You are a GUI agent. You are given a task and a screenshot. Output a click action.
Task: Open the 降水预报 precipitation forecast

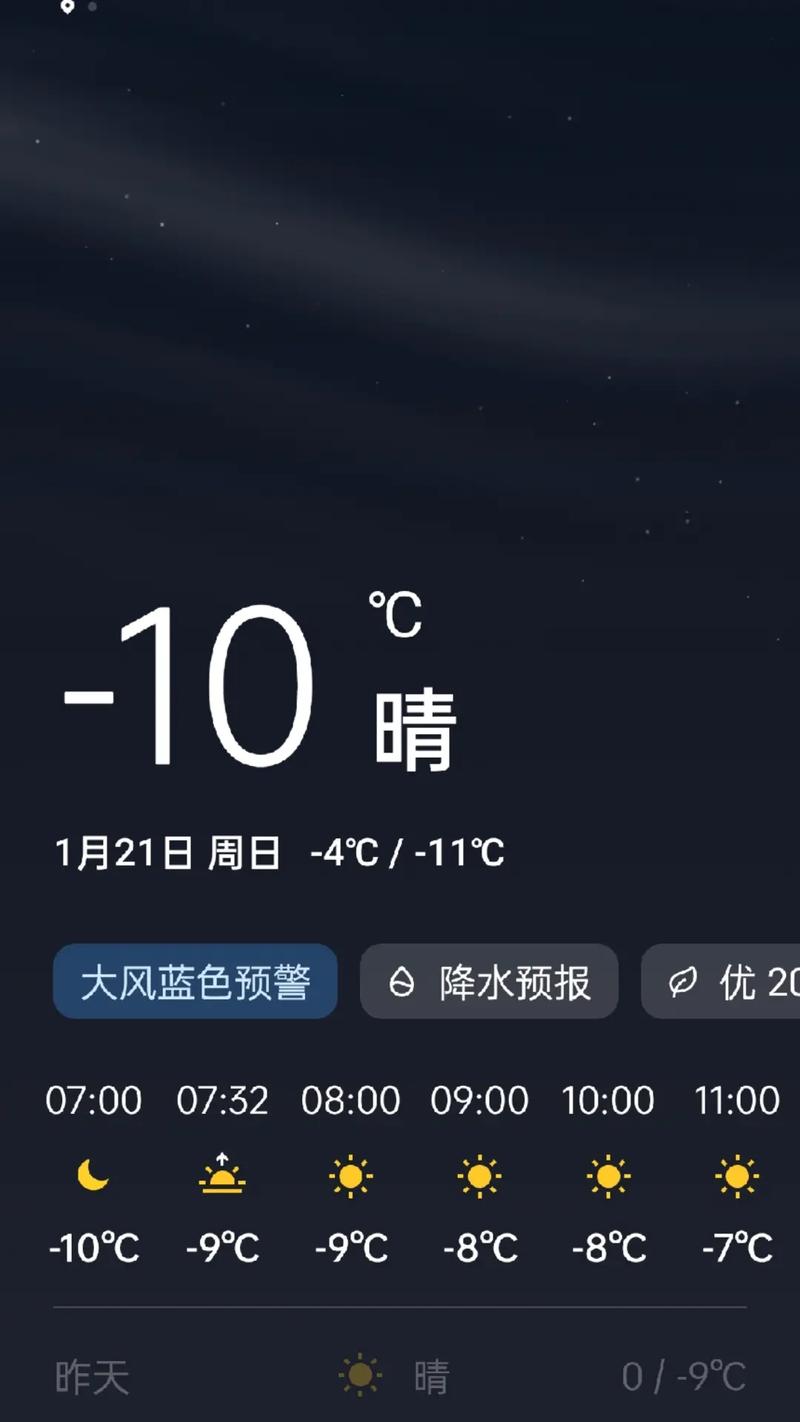489,983
